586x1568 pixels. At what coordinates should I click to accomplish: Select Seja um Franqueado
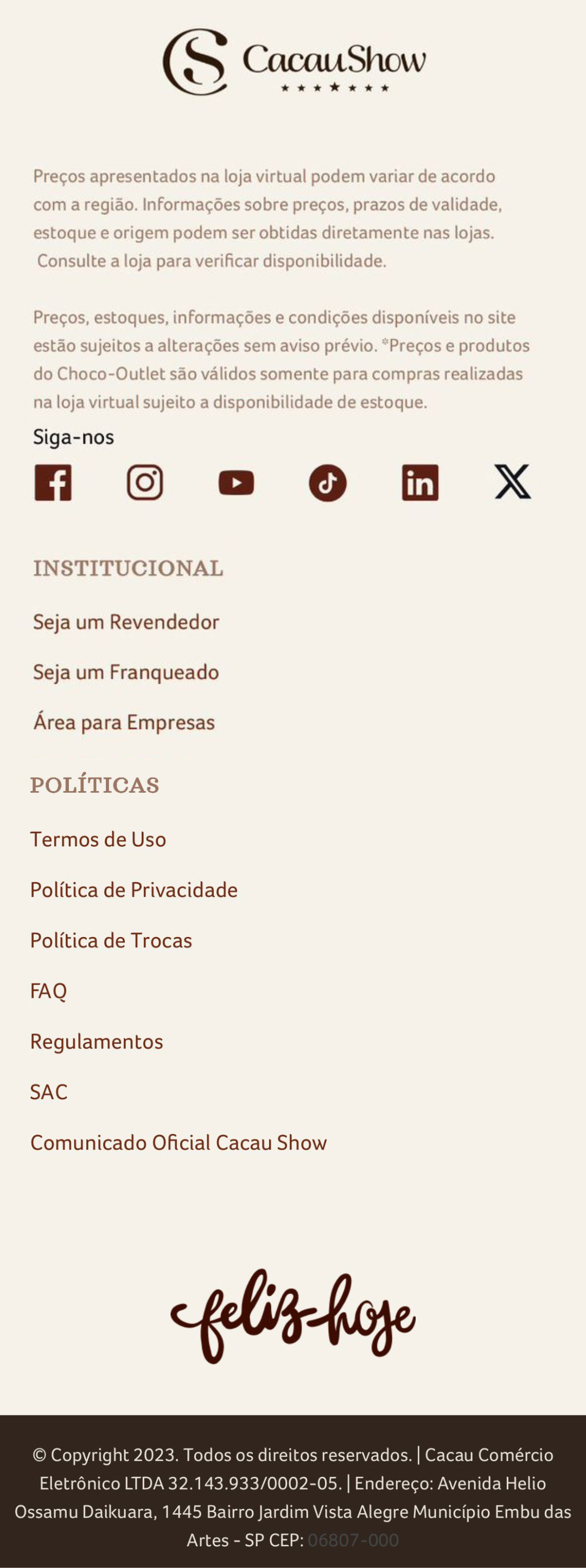click(126, 672)
